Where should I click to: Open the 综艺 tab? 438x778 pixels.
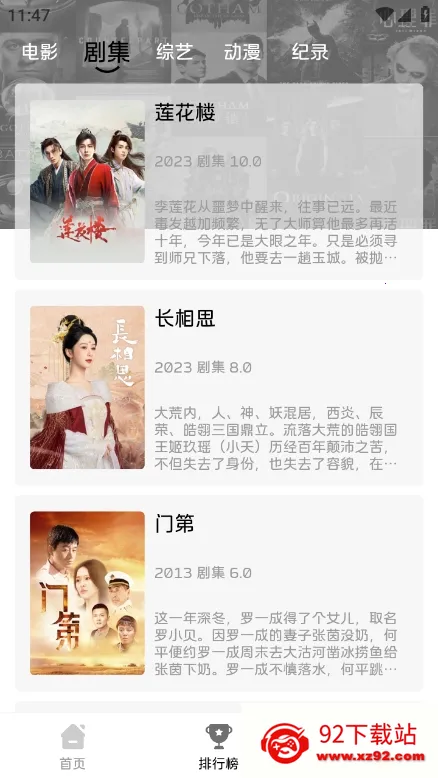(x=174, y=52)
